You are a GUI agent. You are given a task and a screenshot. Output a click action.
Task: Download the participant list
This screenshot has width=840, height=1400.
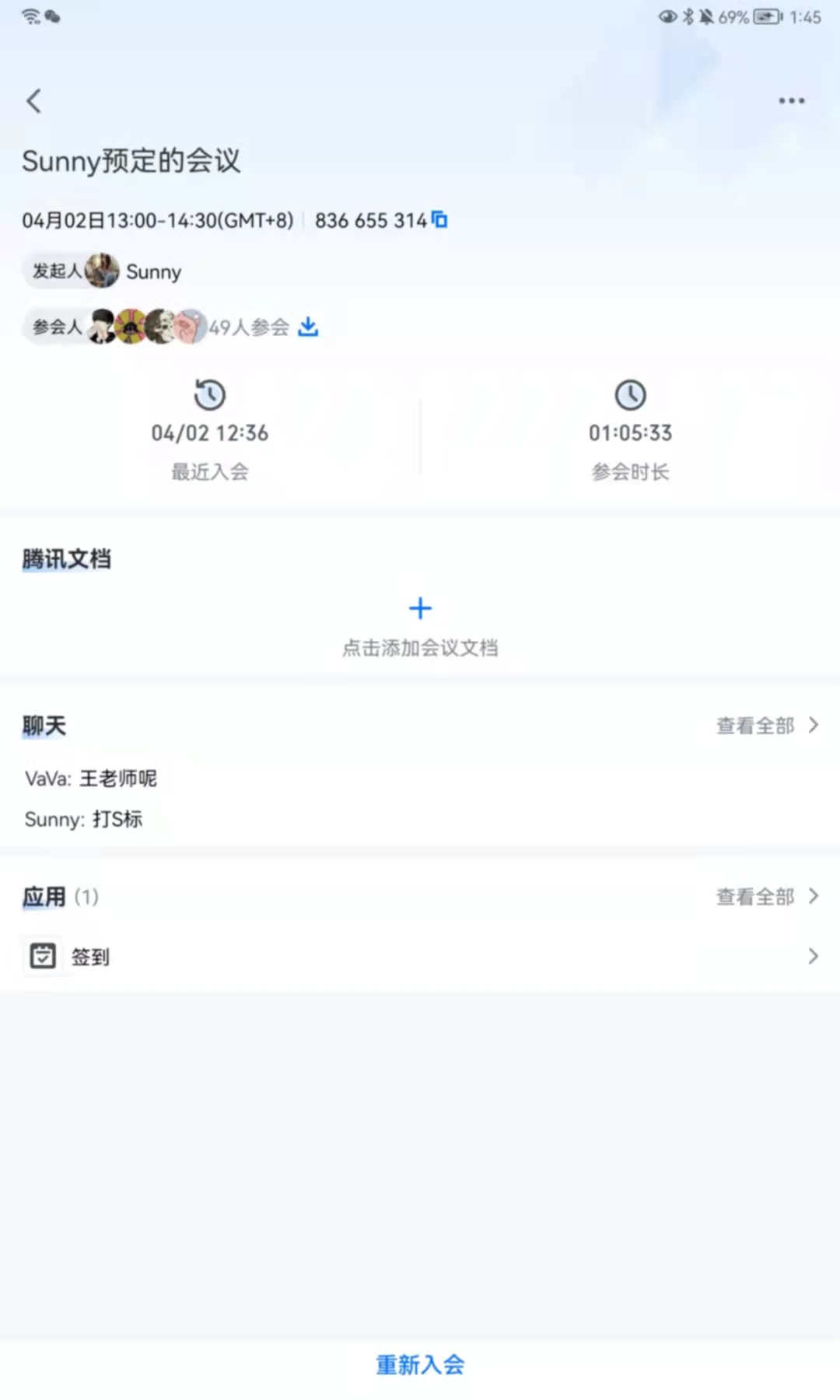(308, 327)
